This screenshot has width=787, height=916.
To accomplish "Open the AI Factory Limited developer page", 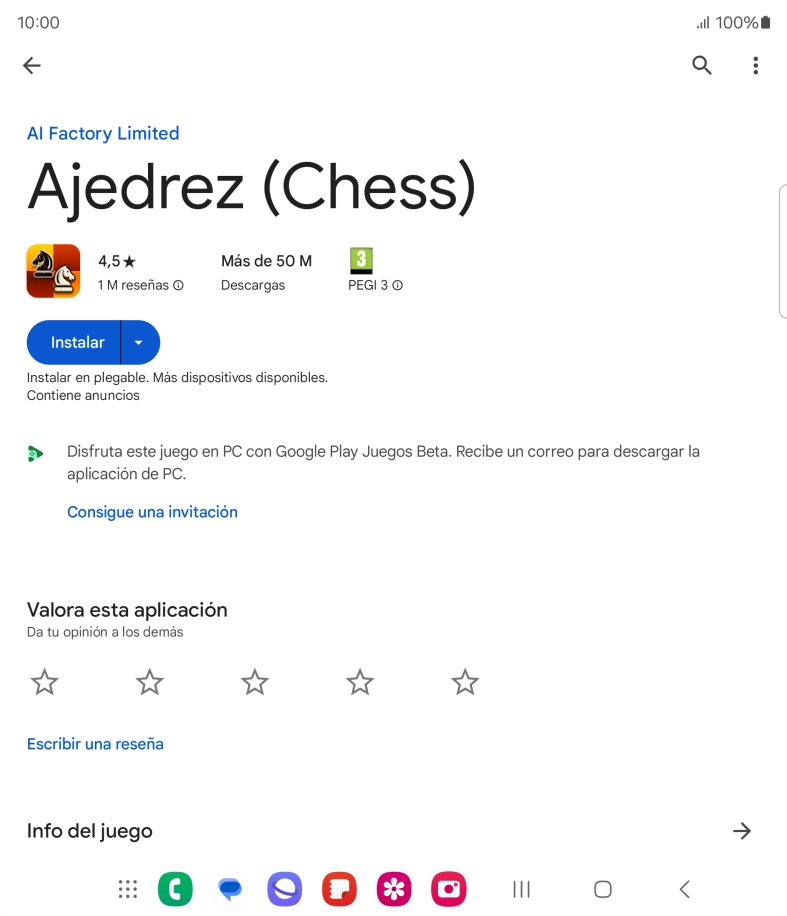I will 103,134.
